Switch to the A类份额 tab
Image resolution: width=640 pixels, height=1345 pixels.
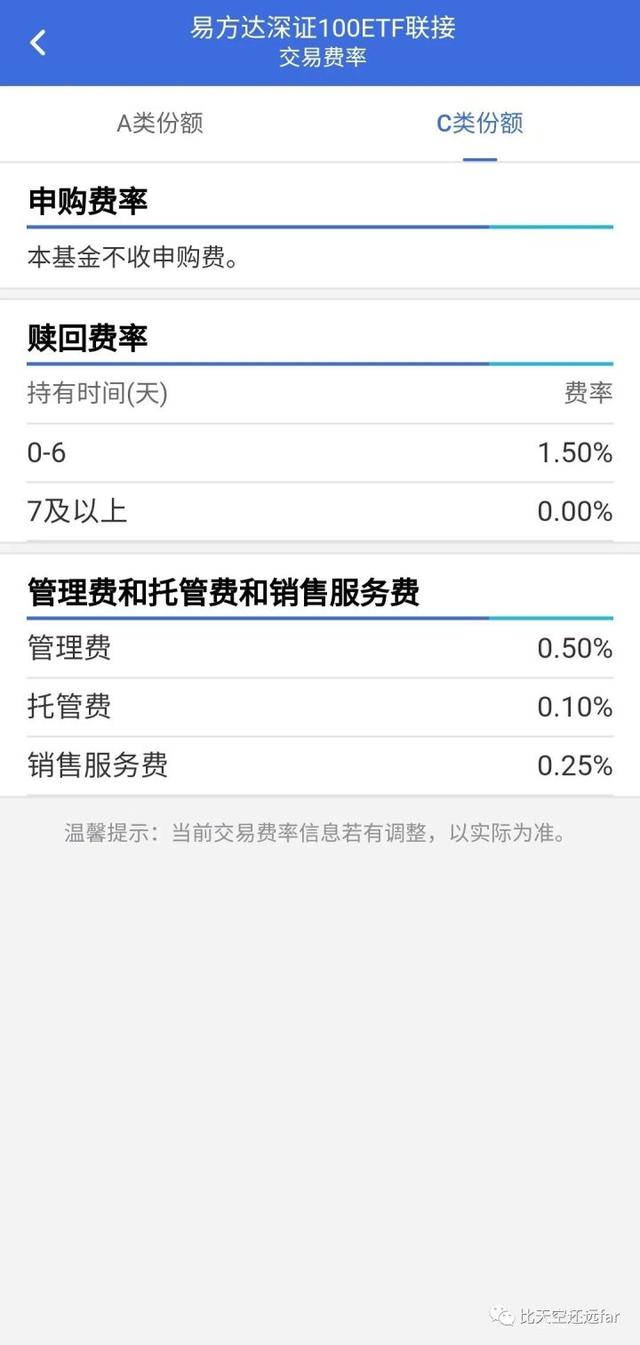pos(160,124)
